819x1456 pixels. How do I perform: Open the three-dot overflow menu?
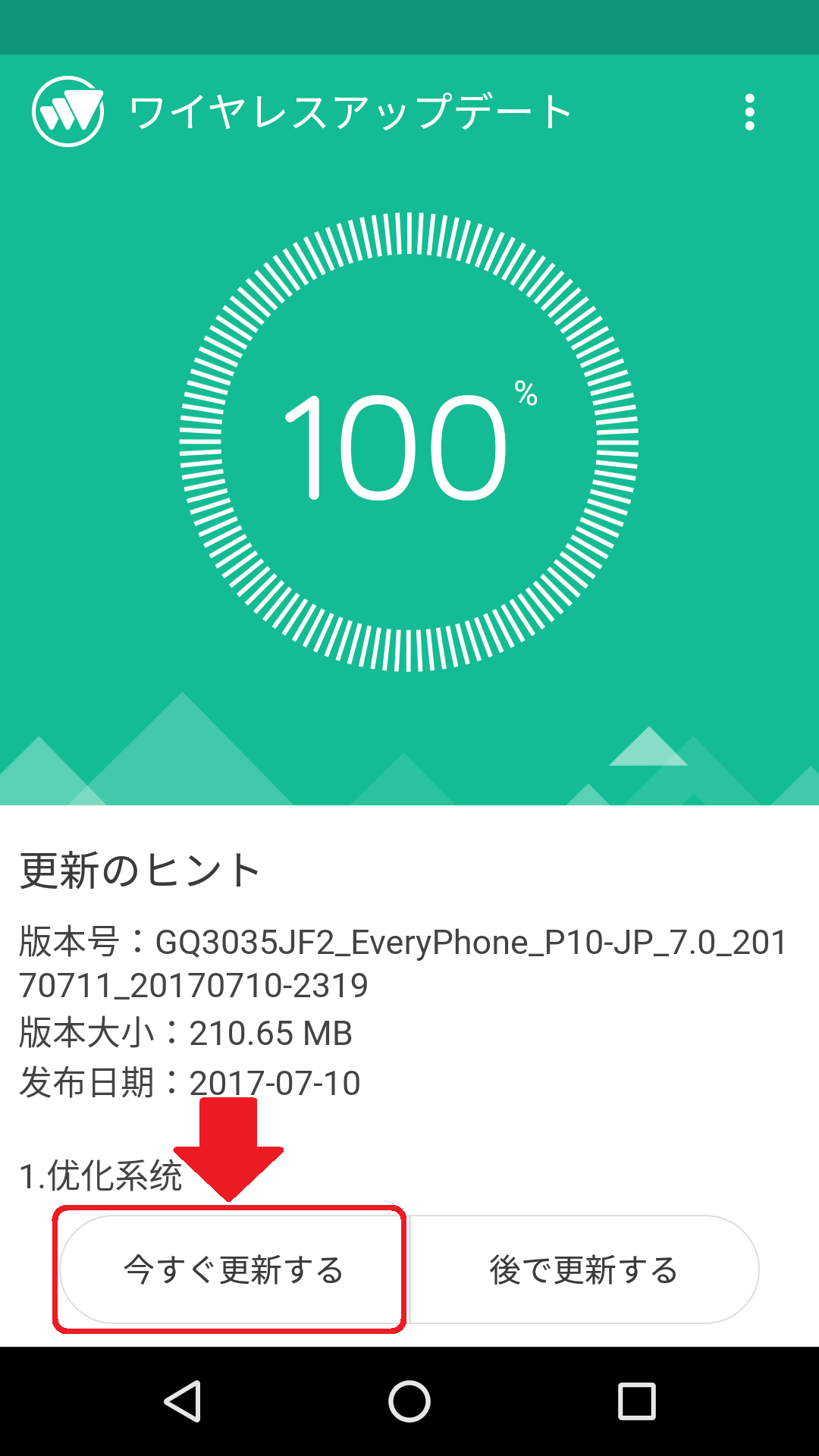(x=749, y=112)
